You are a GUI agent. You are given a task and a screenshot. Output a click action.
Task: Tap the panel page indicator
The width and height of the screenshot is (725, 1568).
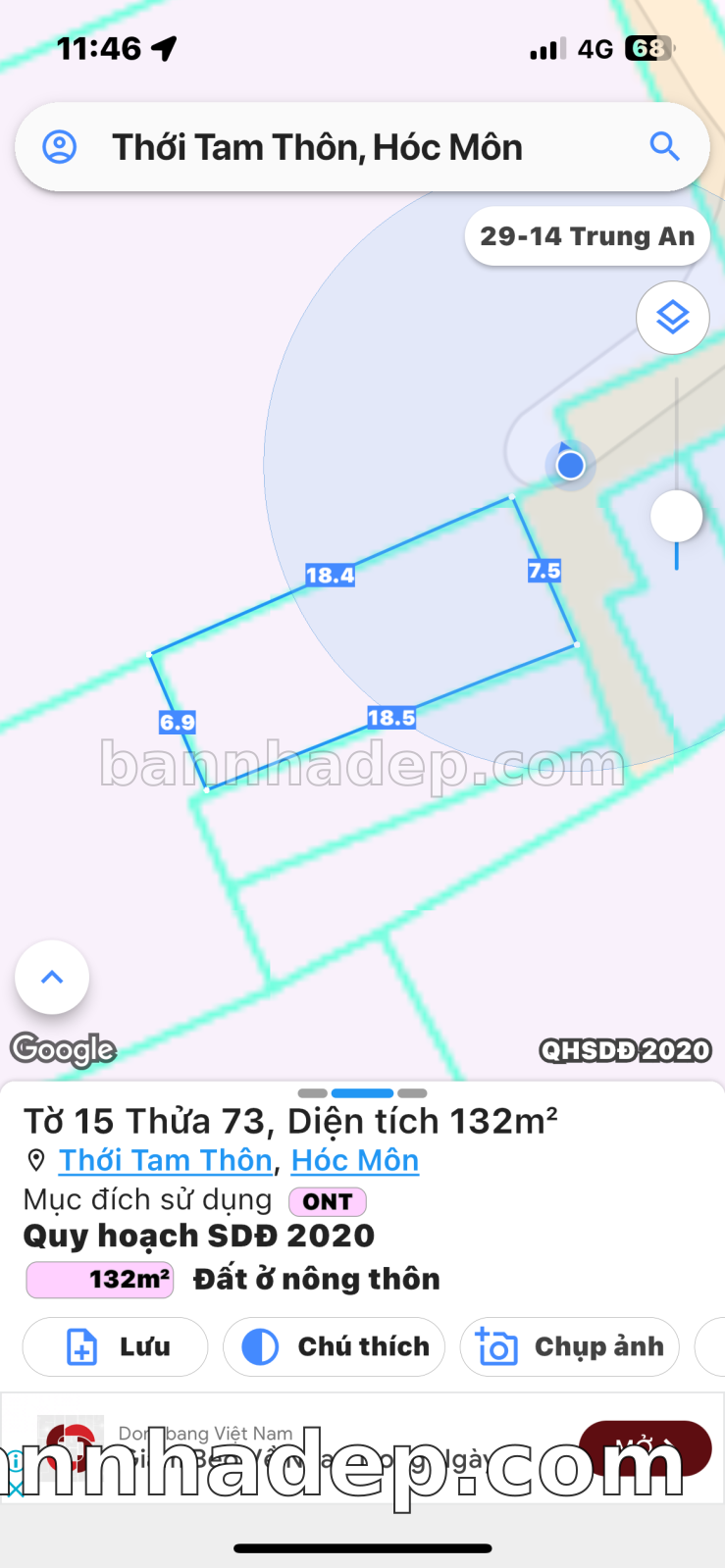click(x=362, y=1092)
